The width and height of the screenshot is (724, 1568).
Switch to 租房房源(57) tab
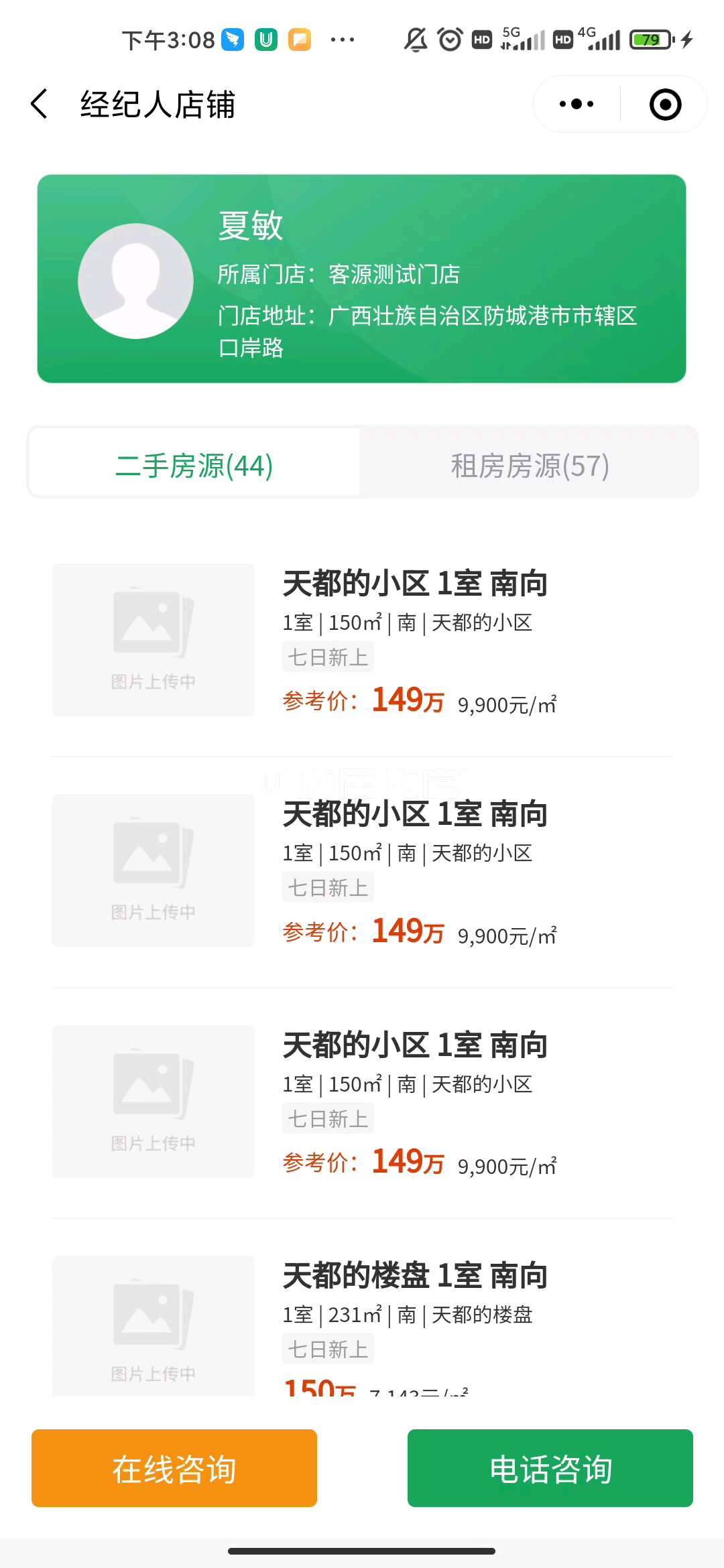pos(529,465)
